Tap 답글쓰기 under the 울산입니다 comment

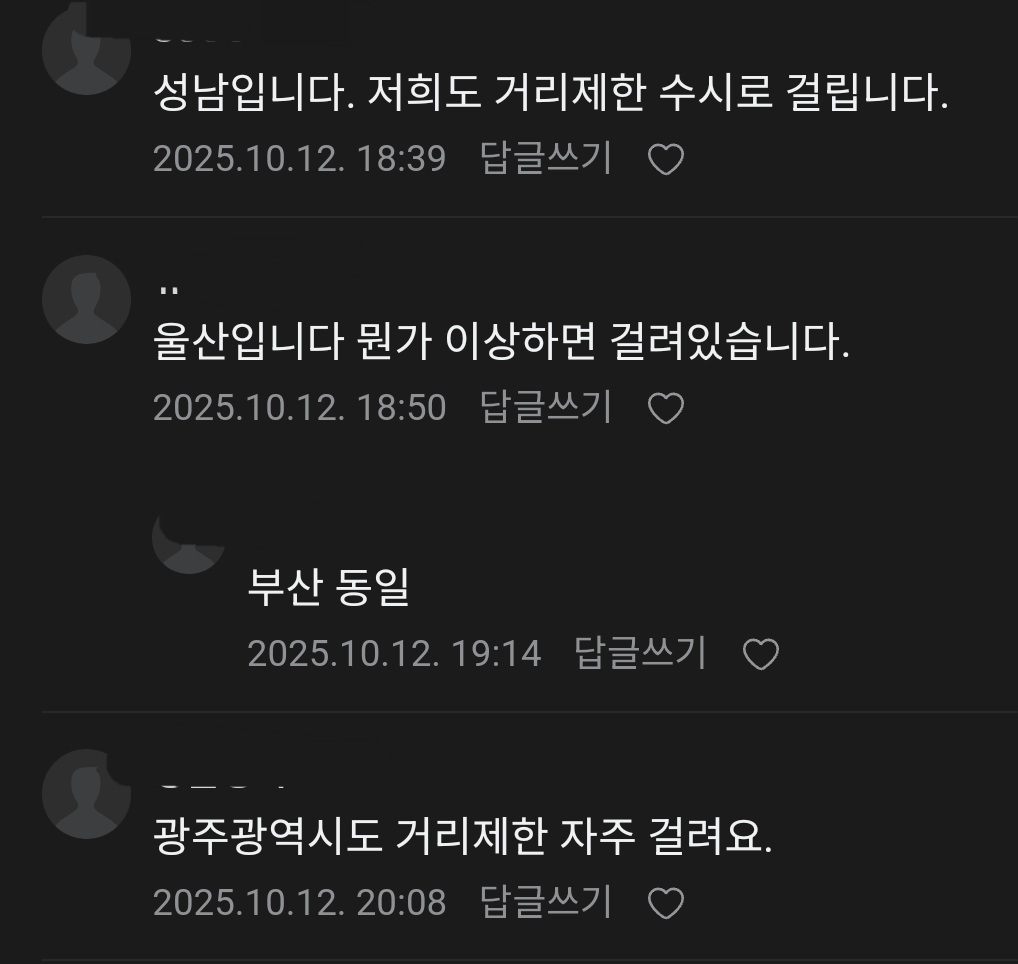point(545,407)
